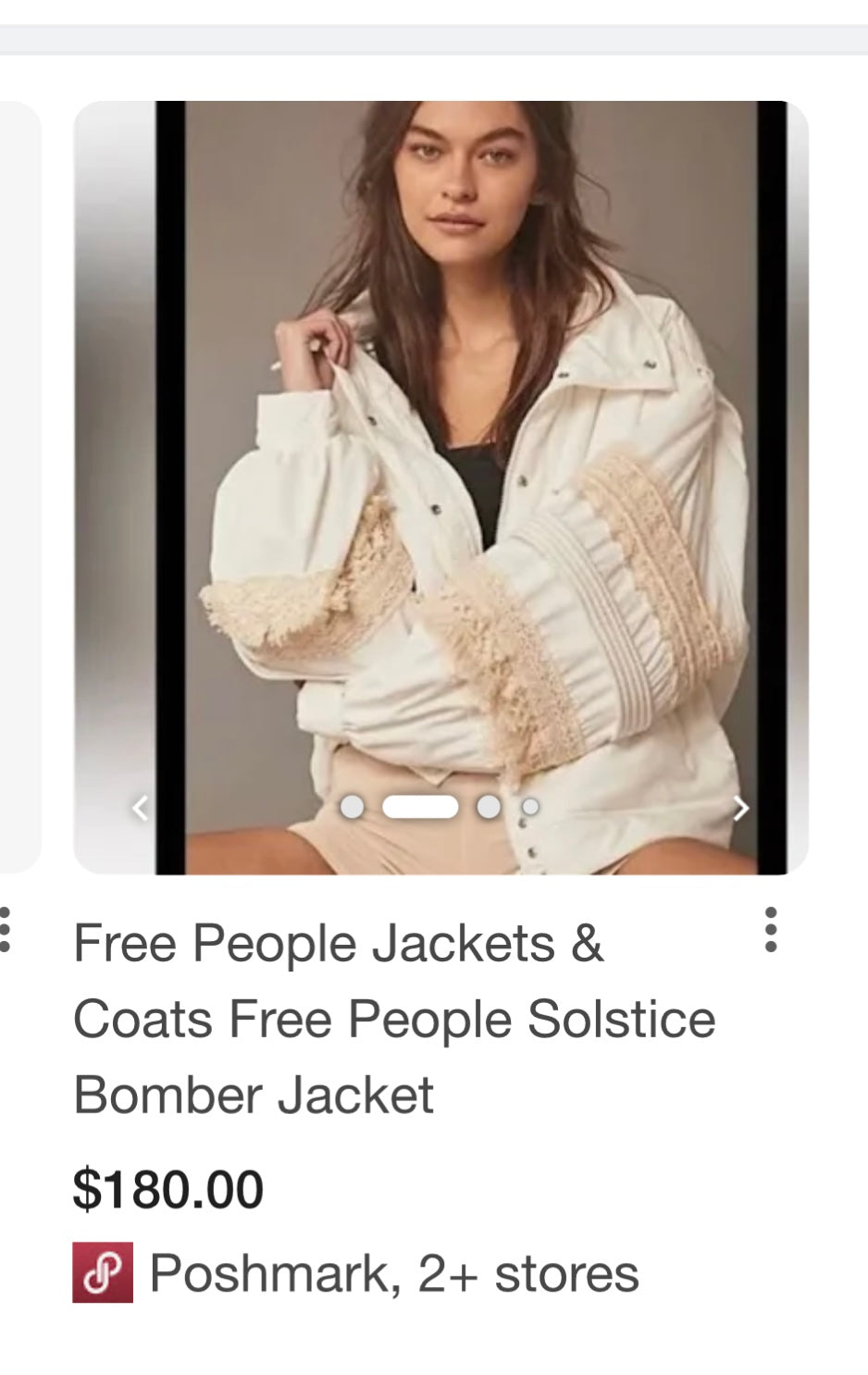Open more options for the Solstice Bomber Jacket

[x=770, y=930]
